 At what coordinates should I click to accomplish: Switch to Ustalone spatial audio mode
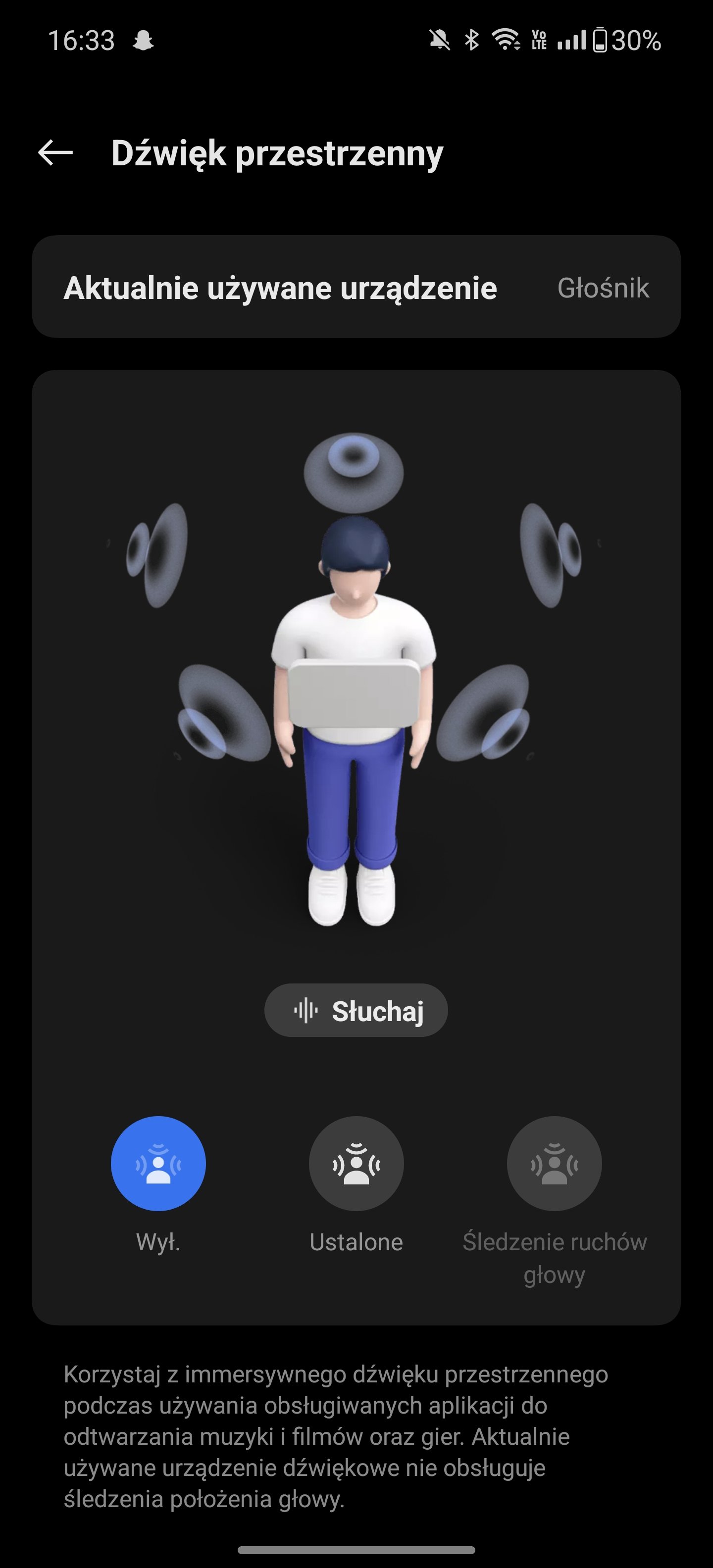point(356,1163)
